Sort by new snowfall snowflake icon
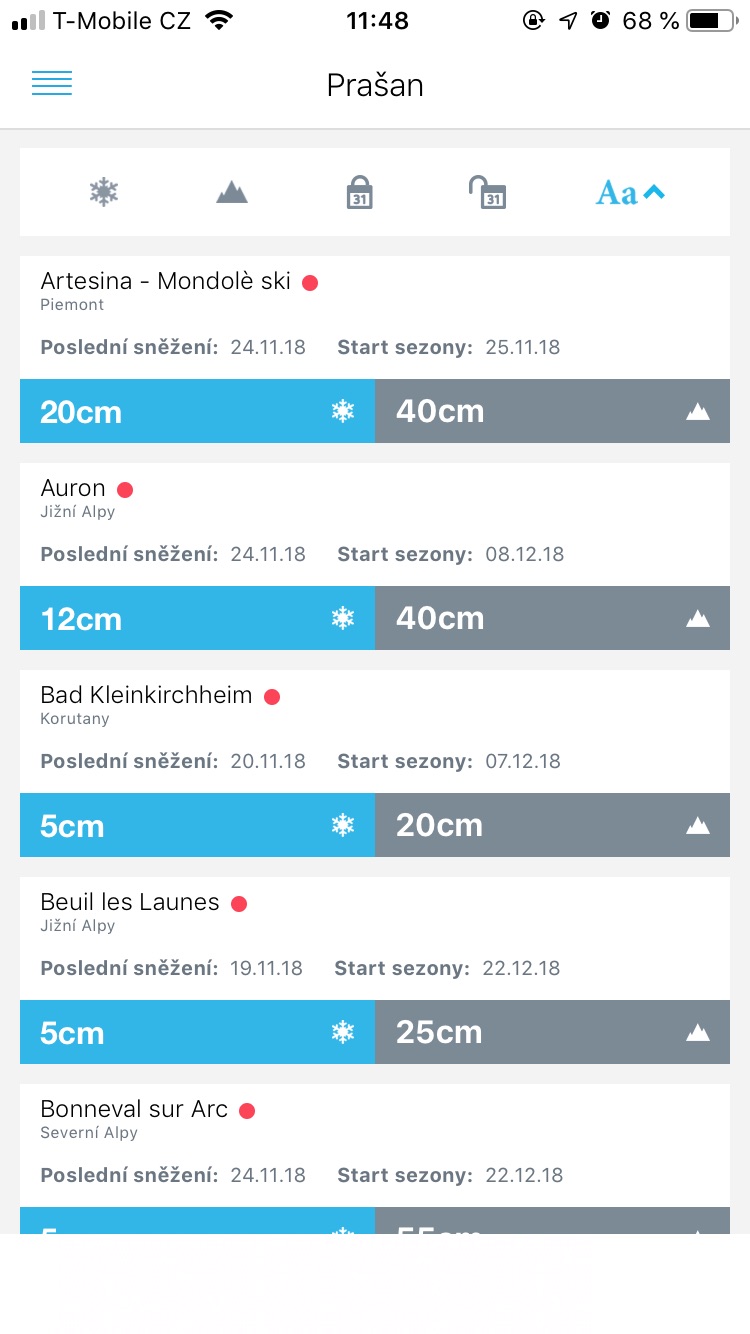This screenshot has width=750, height=1334. 104,192
